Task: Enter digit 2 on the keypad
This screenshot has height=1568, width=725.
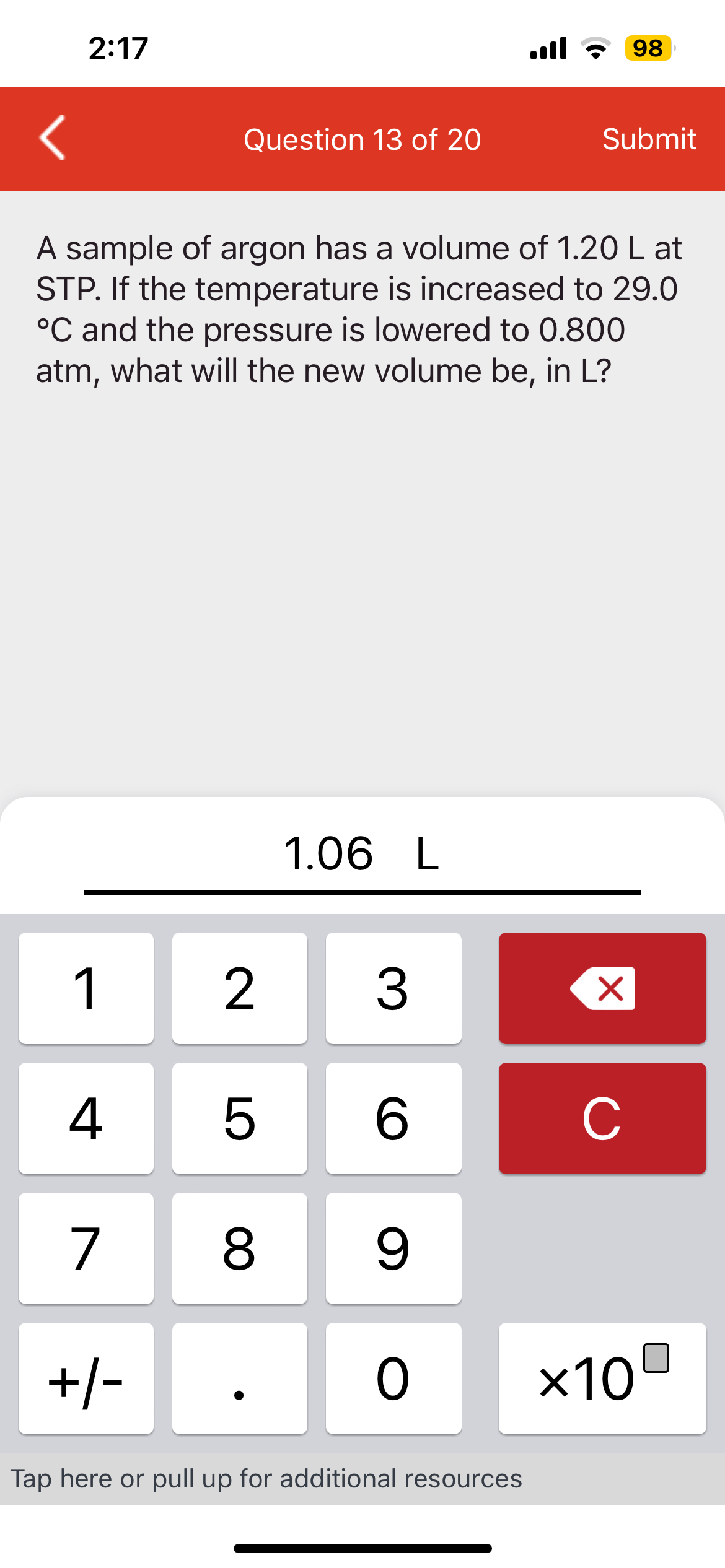Action: [x=240, y=988]
